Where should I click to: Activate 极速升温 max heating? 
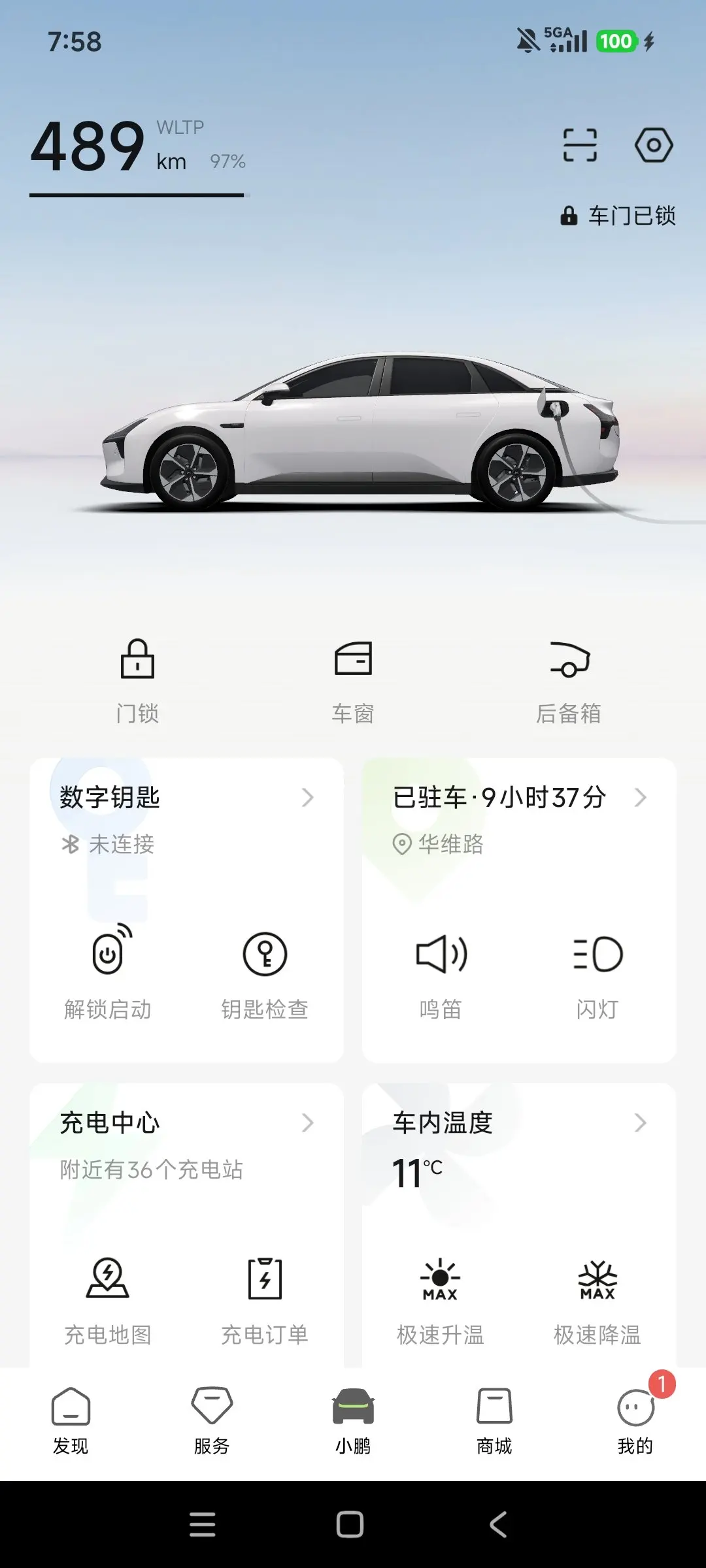click(x=441, y=1297)
